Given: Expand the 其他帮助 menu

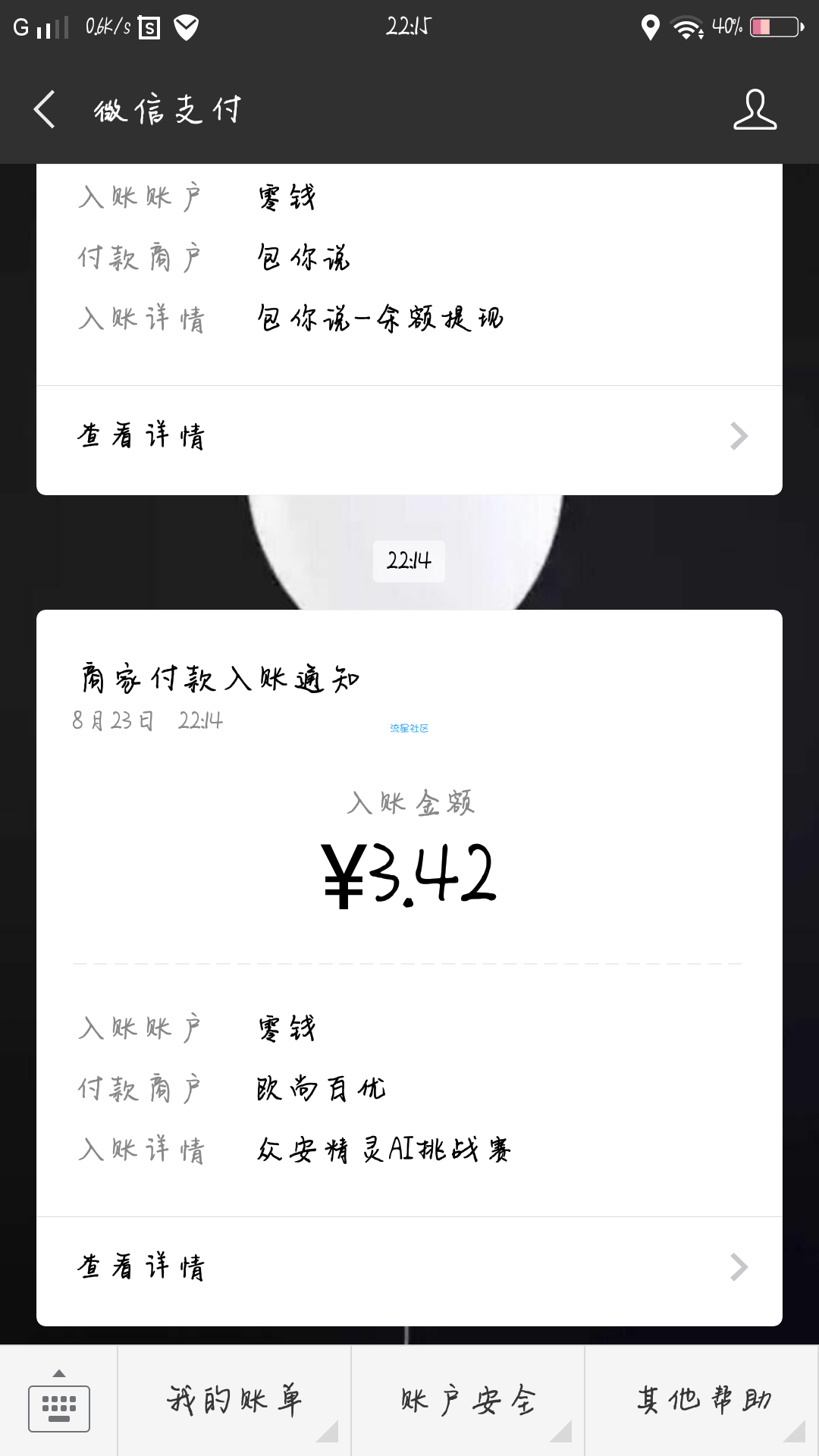Looking at the screenshot, I should click(x=702, y=1401).
